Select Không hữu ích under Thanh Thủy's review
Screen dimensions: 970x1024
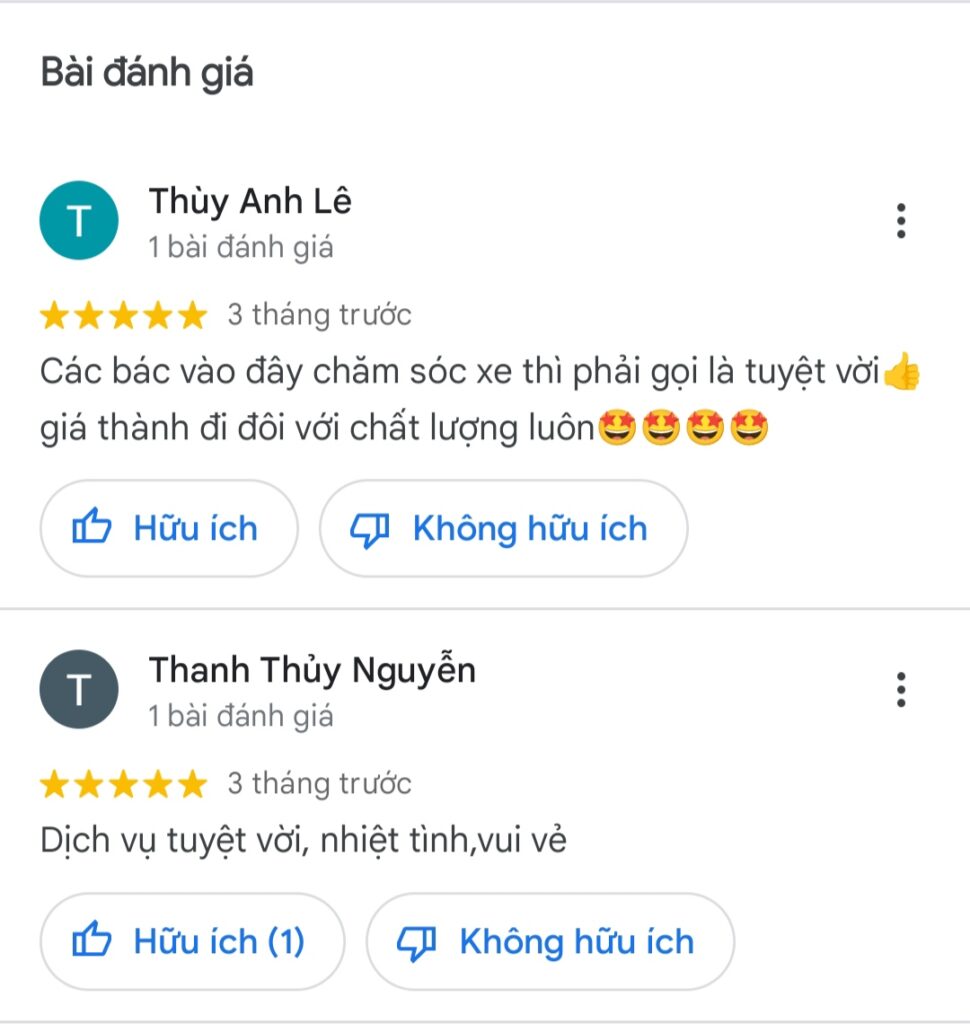point(550,941)
